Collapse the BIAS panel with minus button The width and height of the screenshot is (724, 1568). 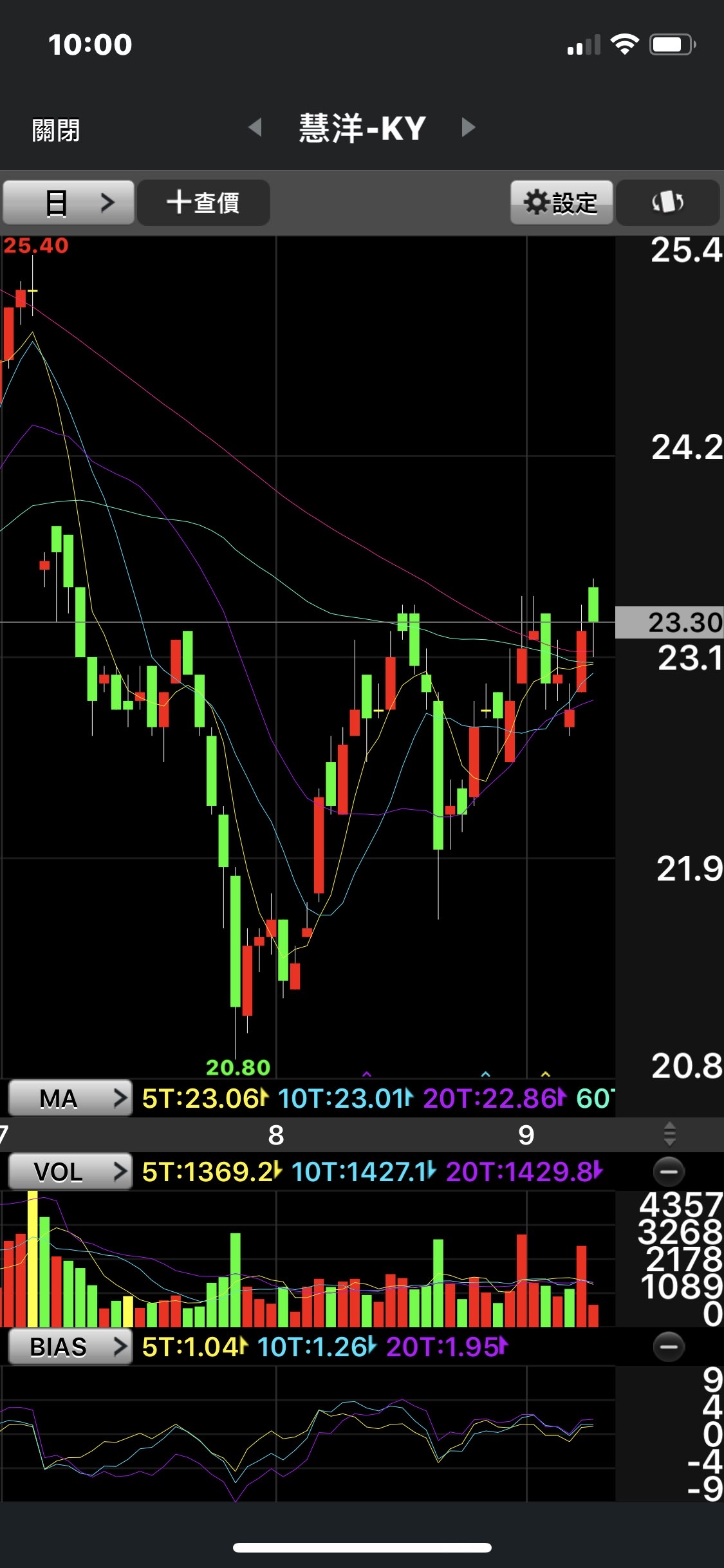pyautogui.click(x=669, y=1347)
